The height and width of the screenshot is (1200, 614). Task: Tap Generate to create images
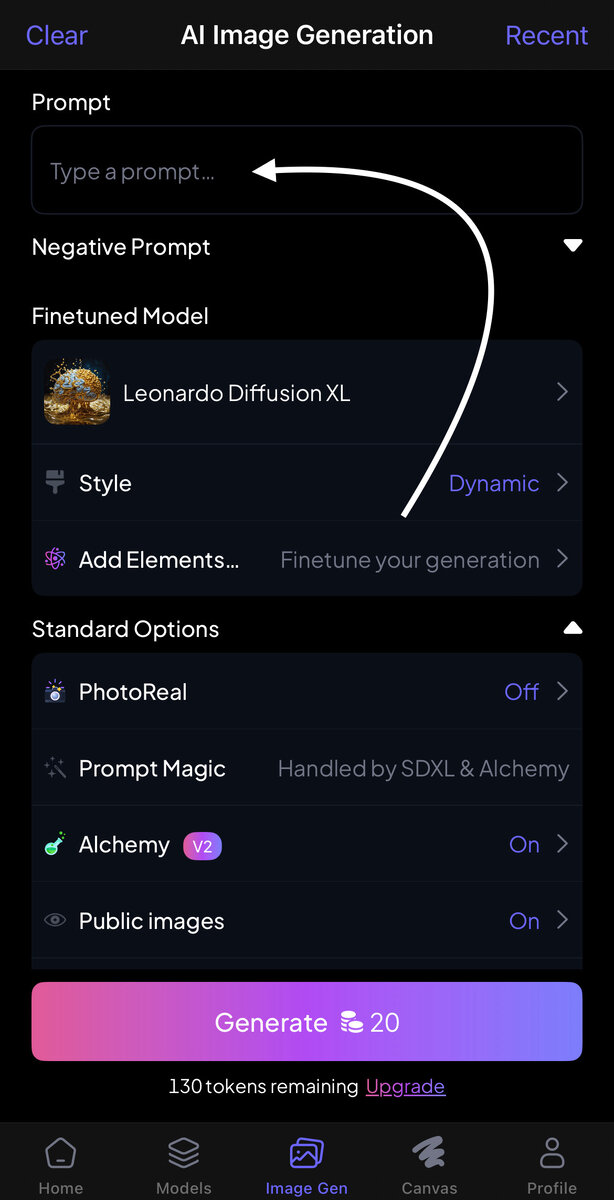coord(306,1021)
